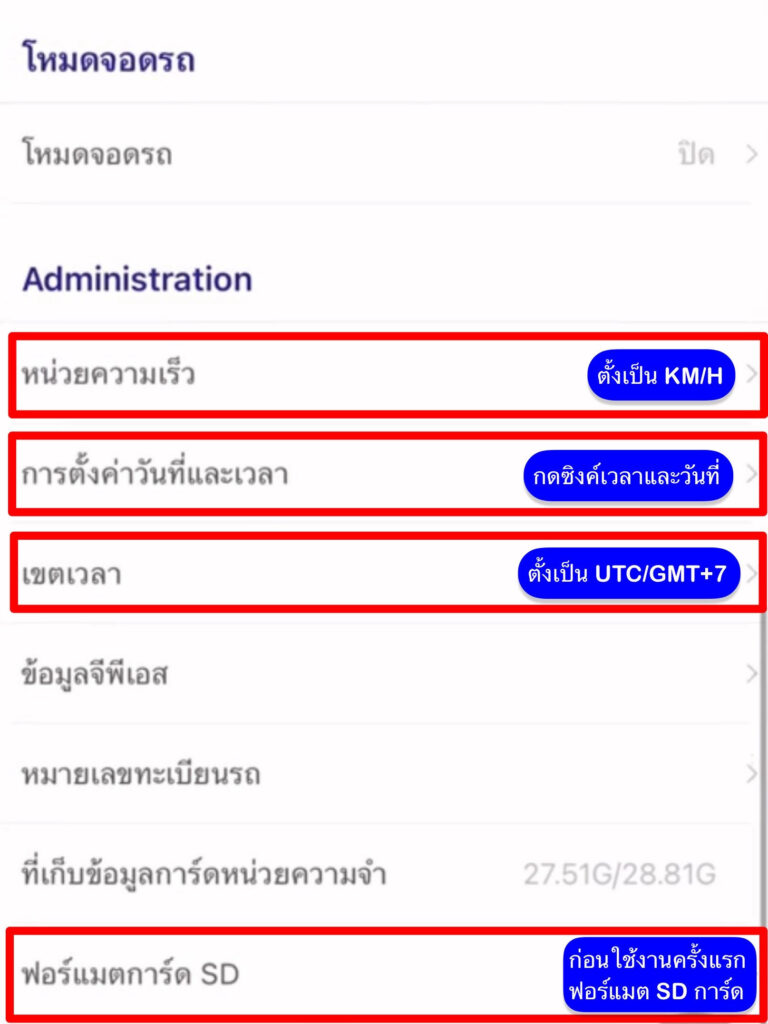Open the หน่วยความเร็ว speed unit row
Image resolution: width=768 pixels, height=1024 pixels.
click(x=300, y=376)
